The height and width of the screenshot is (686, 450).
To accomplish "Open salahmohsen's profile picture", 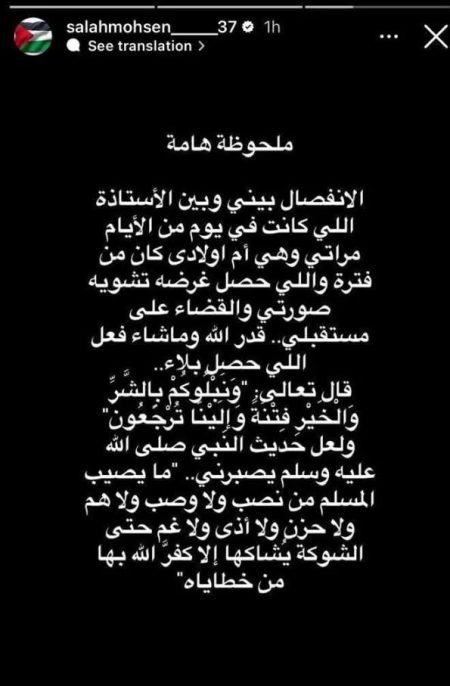I will click(33, 36).
